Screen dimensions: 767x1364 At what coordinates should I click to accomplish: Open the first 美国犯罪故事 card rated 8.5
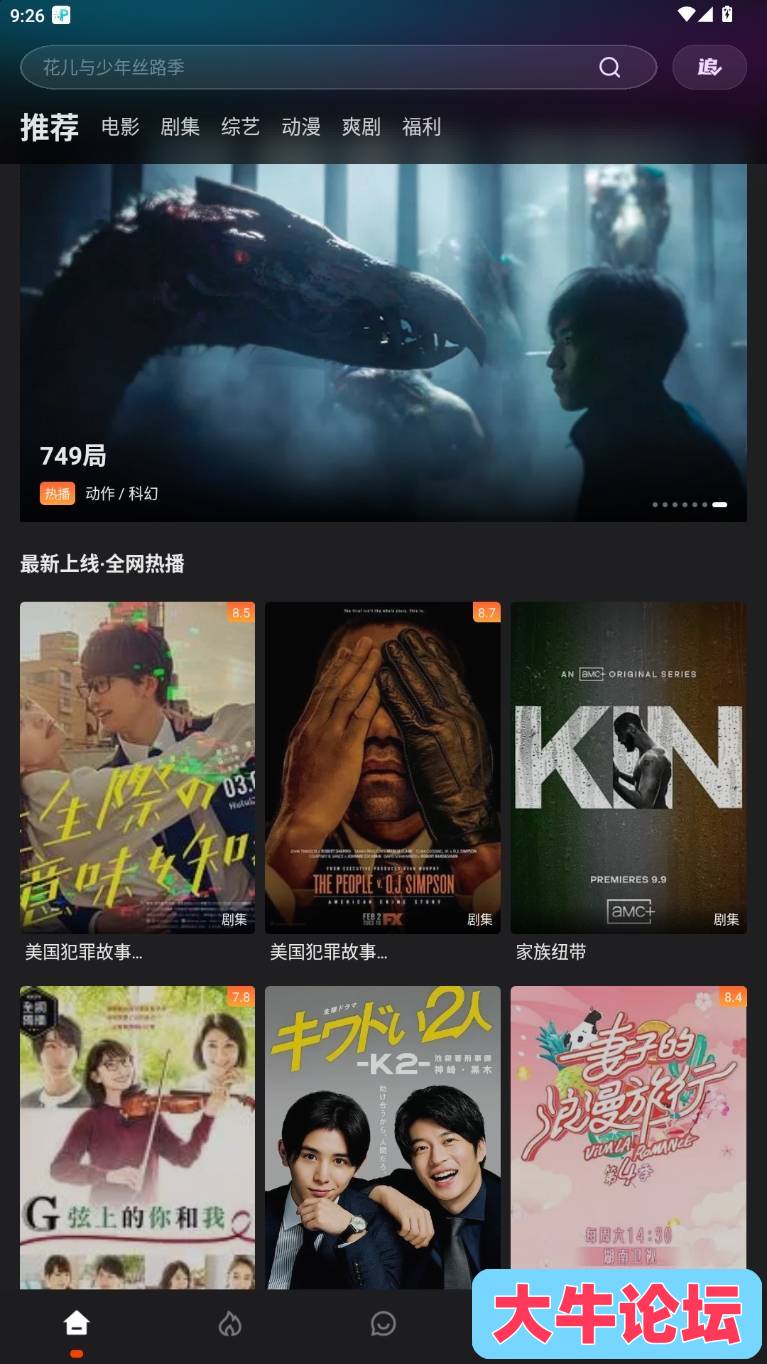click(x=137, y=767)
